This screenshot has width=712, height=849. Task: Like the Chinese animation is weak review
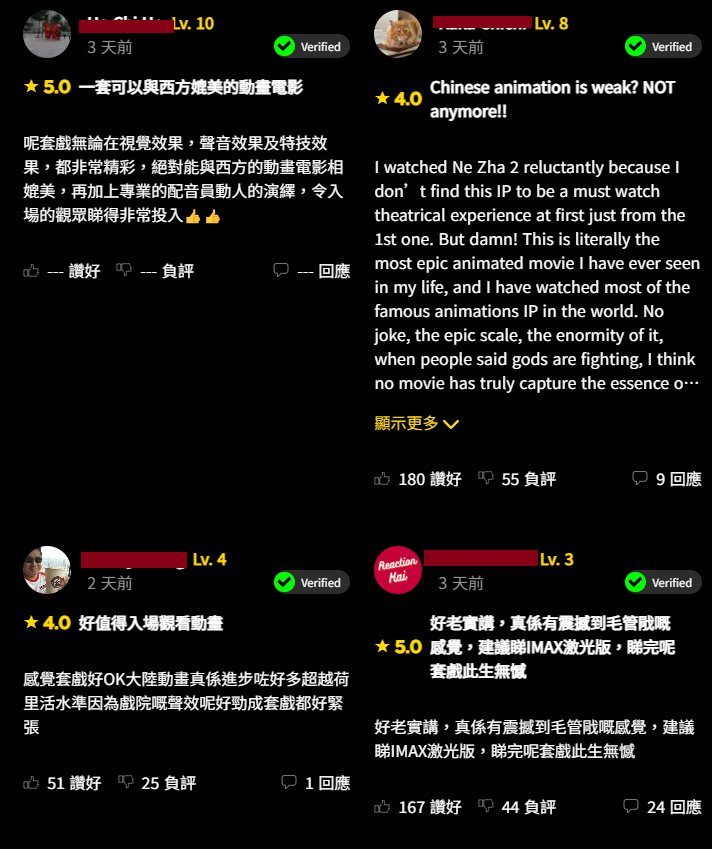[418, 479]
